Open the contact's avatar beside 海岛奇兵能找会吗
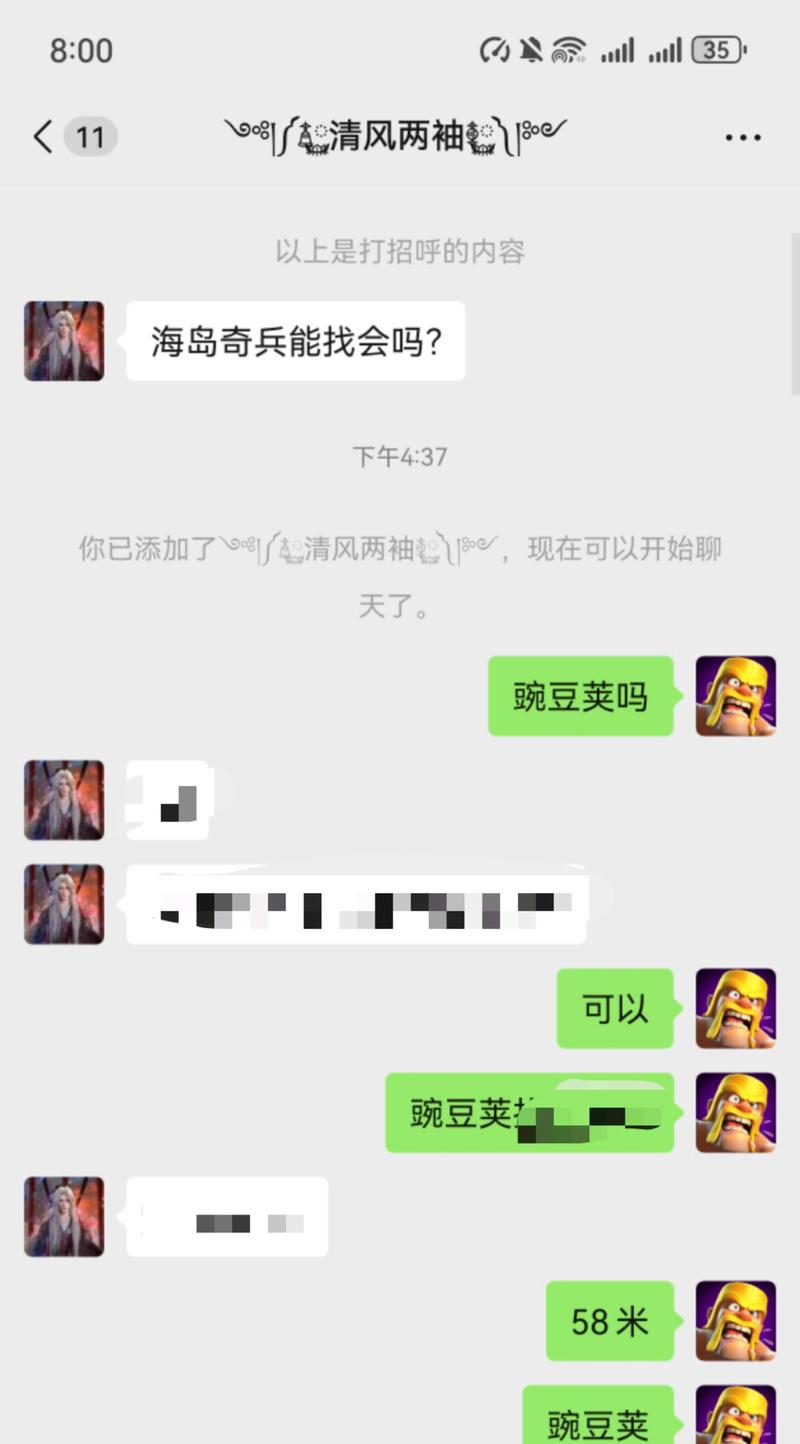The height and width of the screenshot is (1444, 800). (x=64, y=341)
